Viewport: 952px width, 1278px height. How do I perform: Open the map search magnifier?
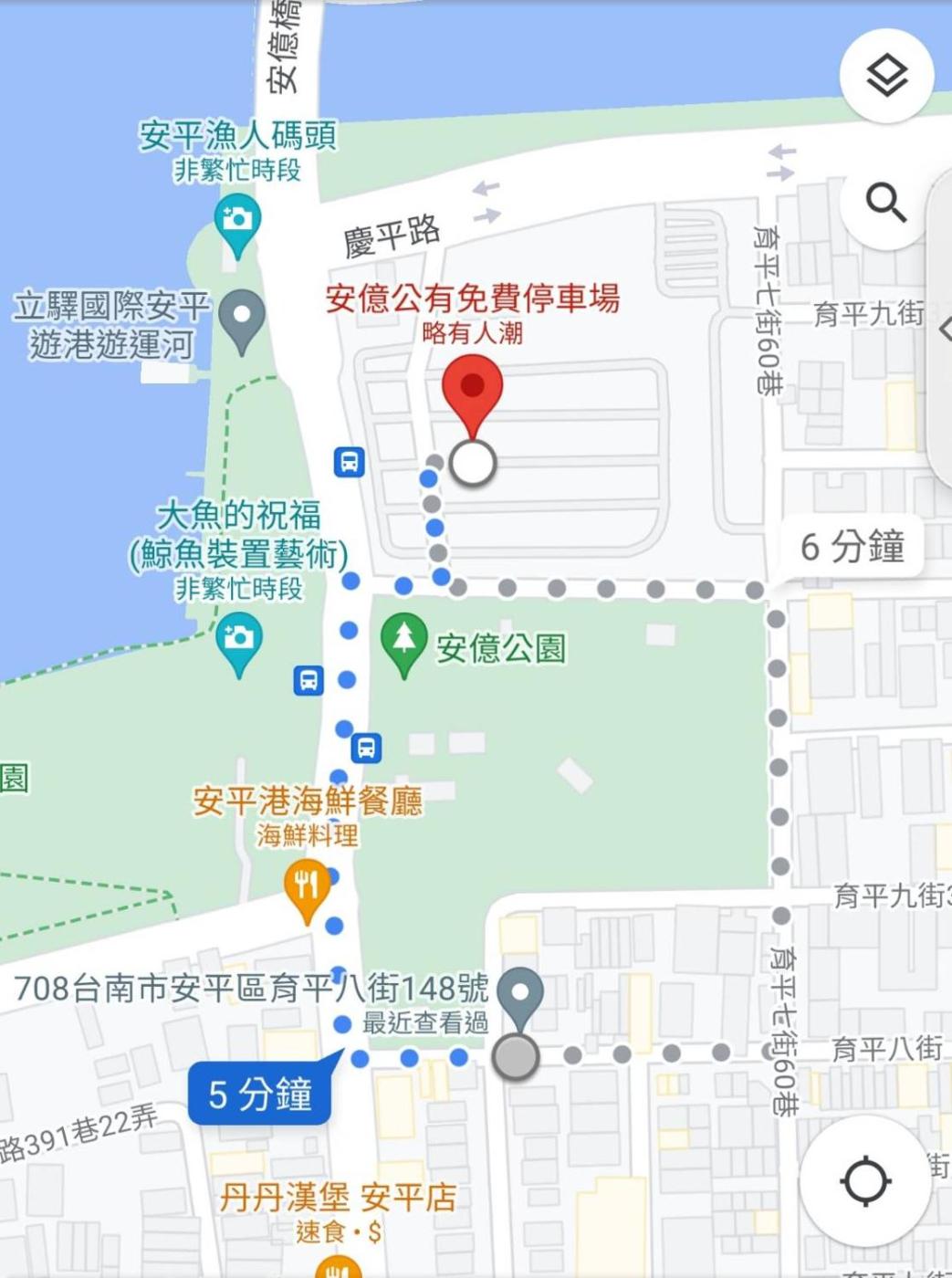(884, 203)
